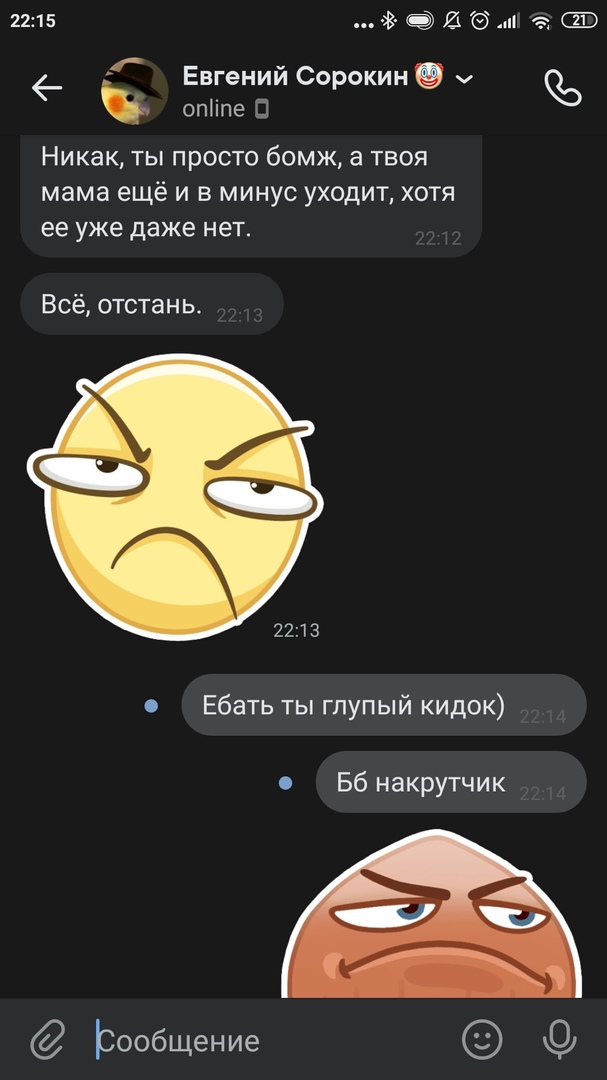Focus the Сообщение text field

(270, 1041)
